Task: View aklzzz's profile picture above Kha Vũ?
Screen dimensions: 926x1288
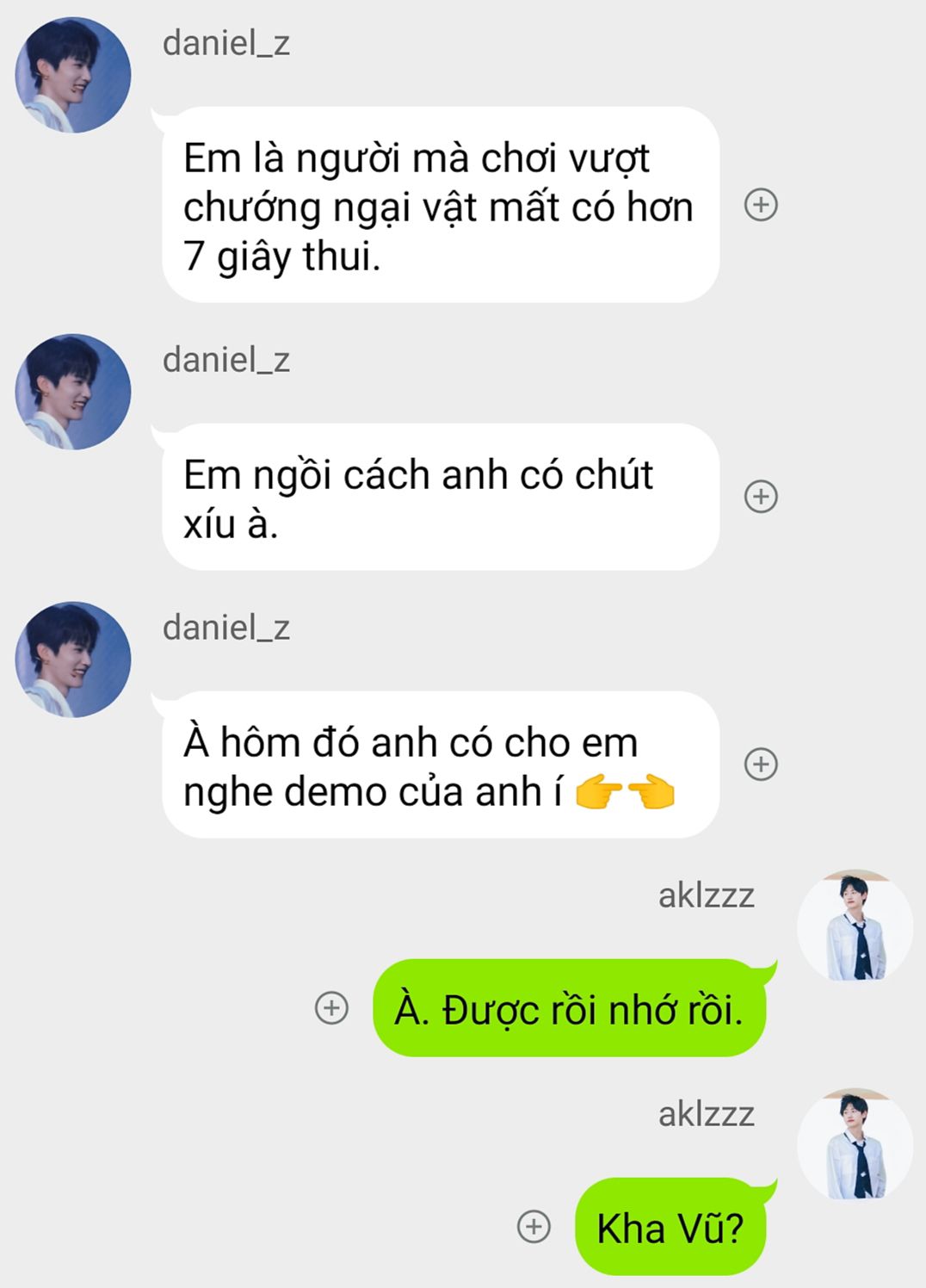Action: click(x=855, y=1145)
